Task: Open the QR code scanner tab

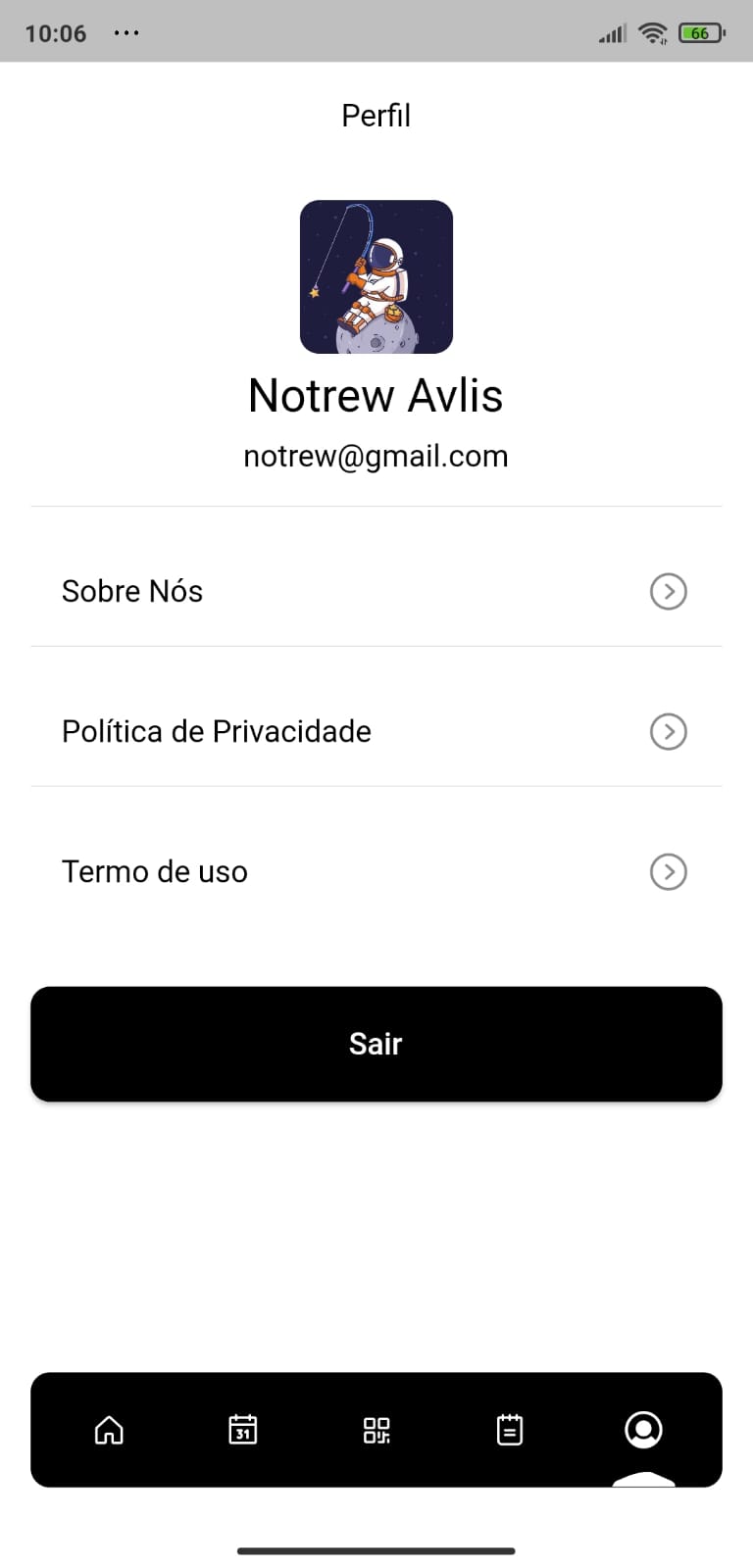Action: click(x=376, y=1430)
